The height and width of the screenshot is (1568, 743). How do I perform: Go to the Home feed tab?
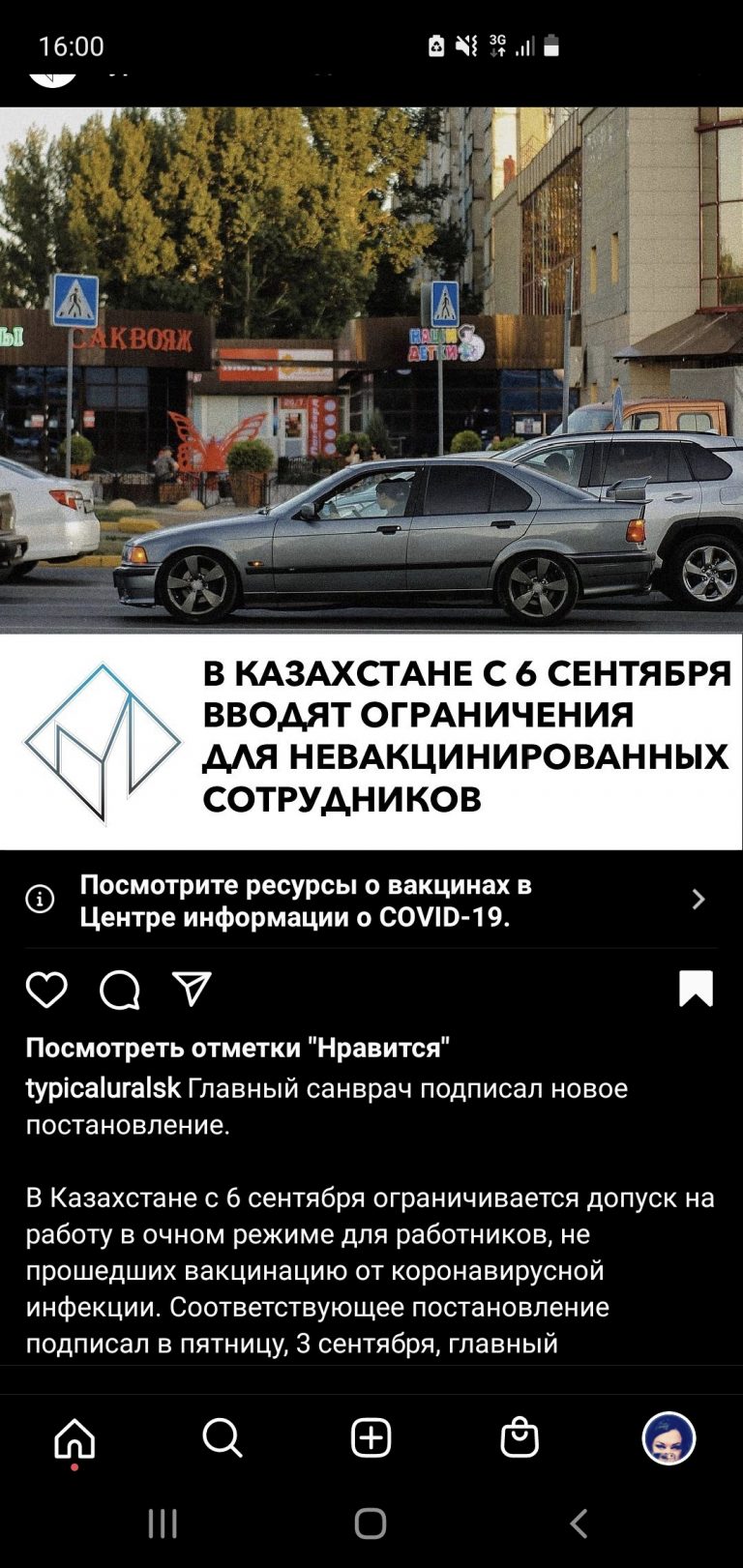click(x=74, y=1438)
